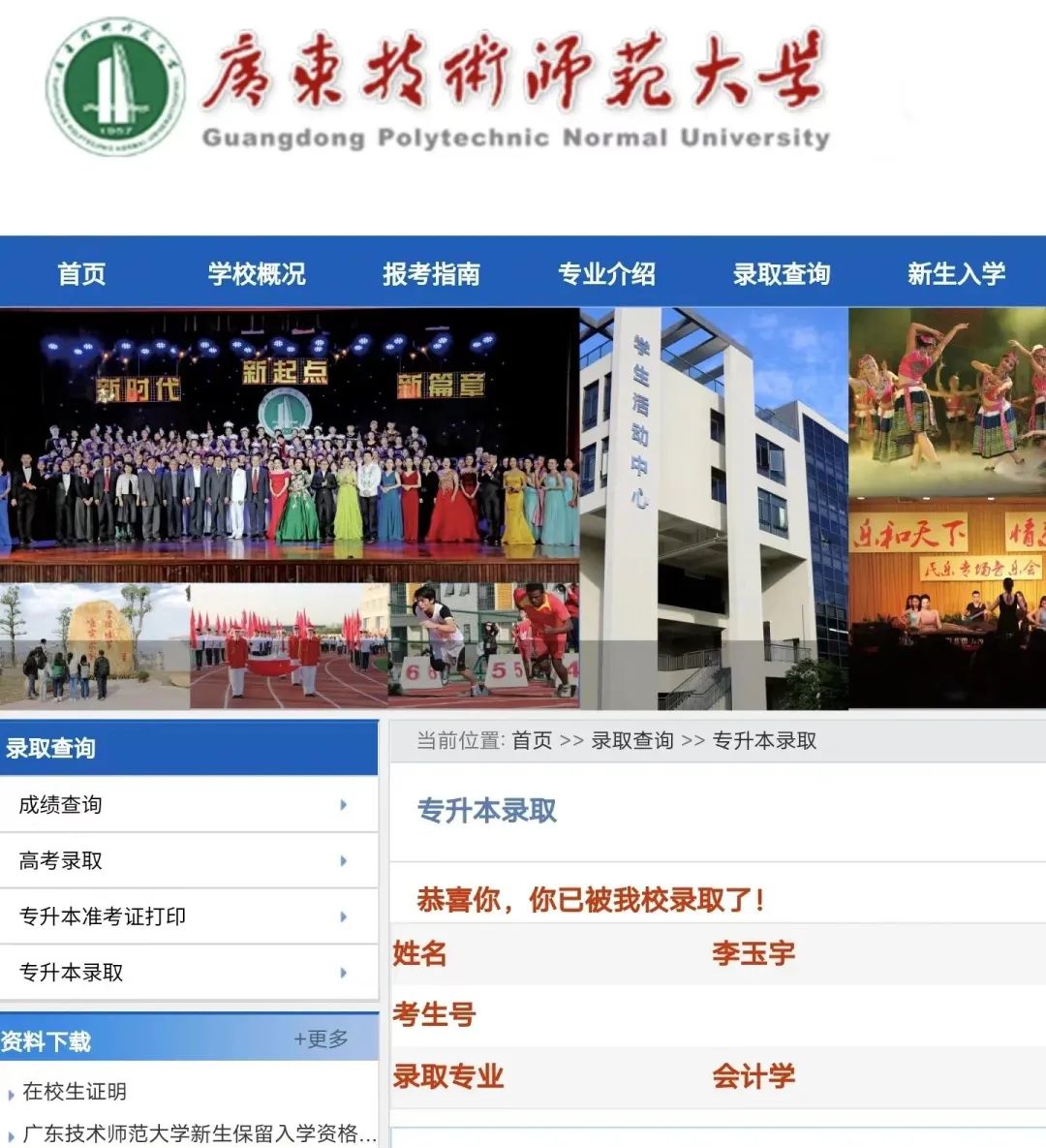Switch to 学校概况 in the nav bar
The width and height of the screenshot is (1046, 1148).
[257, 274]
